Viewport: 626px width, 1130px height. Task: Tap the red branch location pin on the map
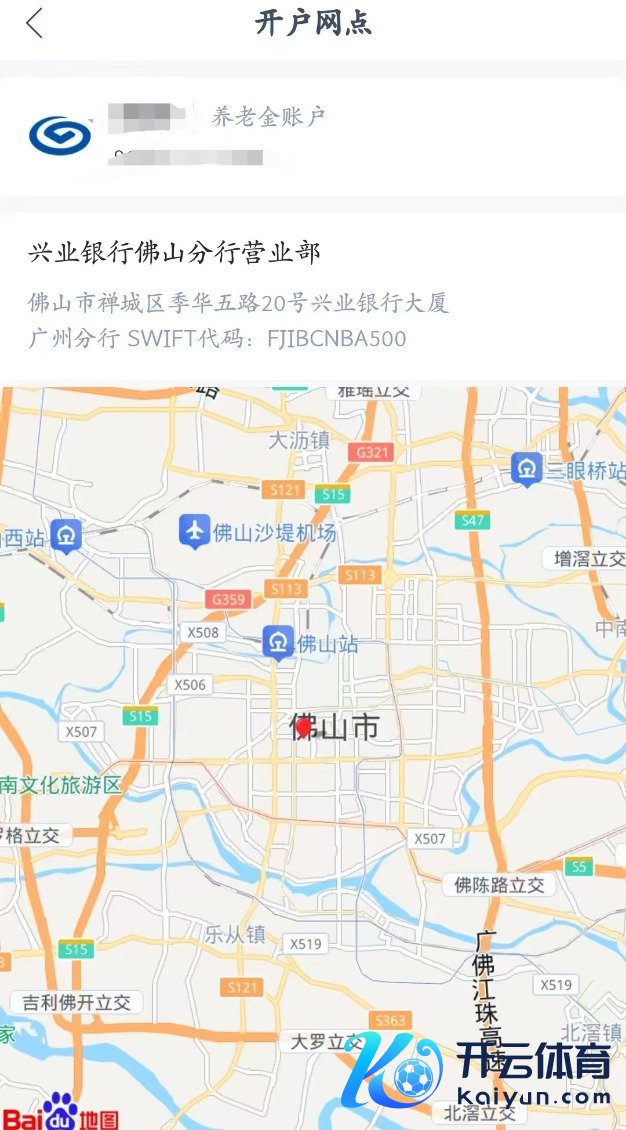pos(304,726)
